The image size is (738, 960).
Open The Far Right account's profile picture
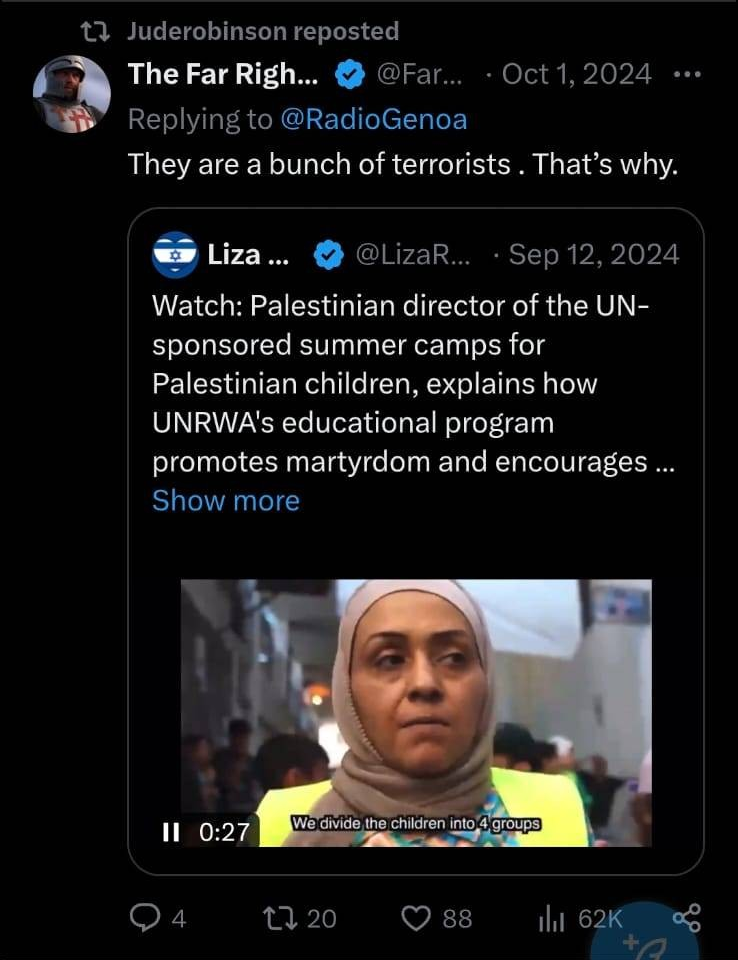click(71, 93)
